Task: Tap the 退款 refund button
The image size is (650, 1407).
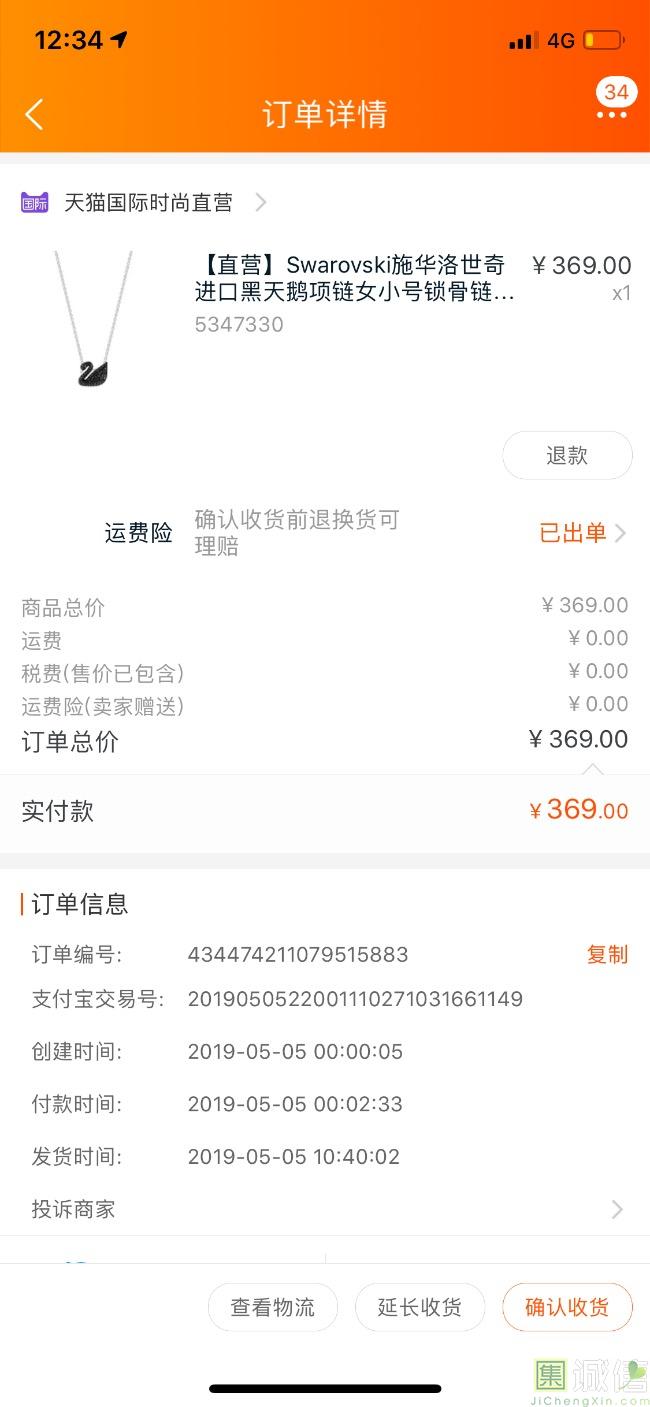Action: pyautogui.click(x=566, y=456)
